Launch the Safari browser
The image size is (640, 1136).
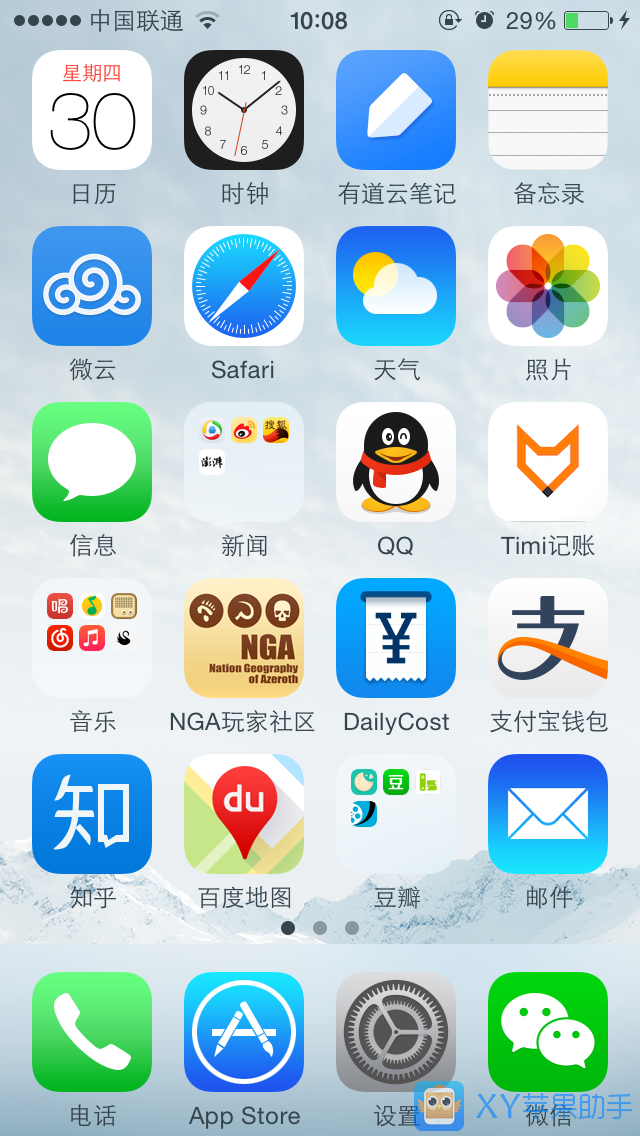[x=244, y=286]
